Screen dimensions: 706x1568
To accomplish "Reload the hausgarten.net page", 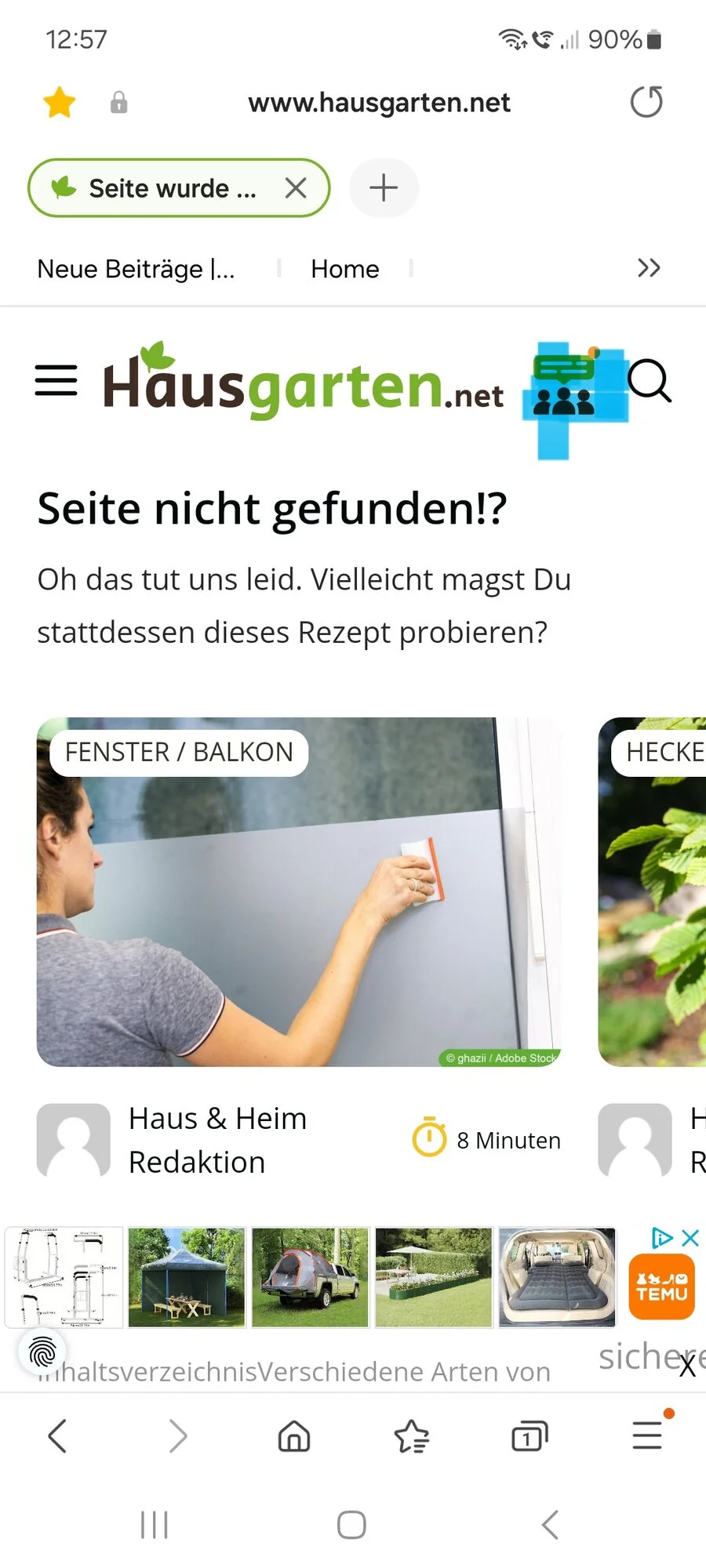I will tap(646, 102).
